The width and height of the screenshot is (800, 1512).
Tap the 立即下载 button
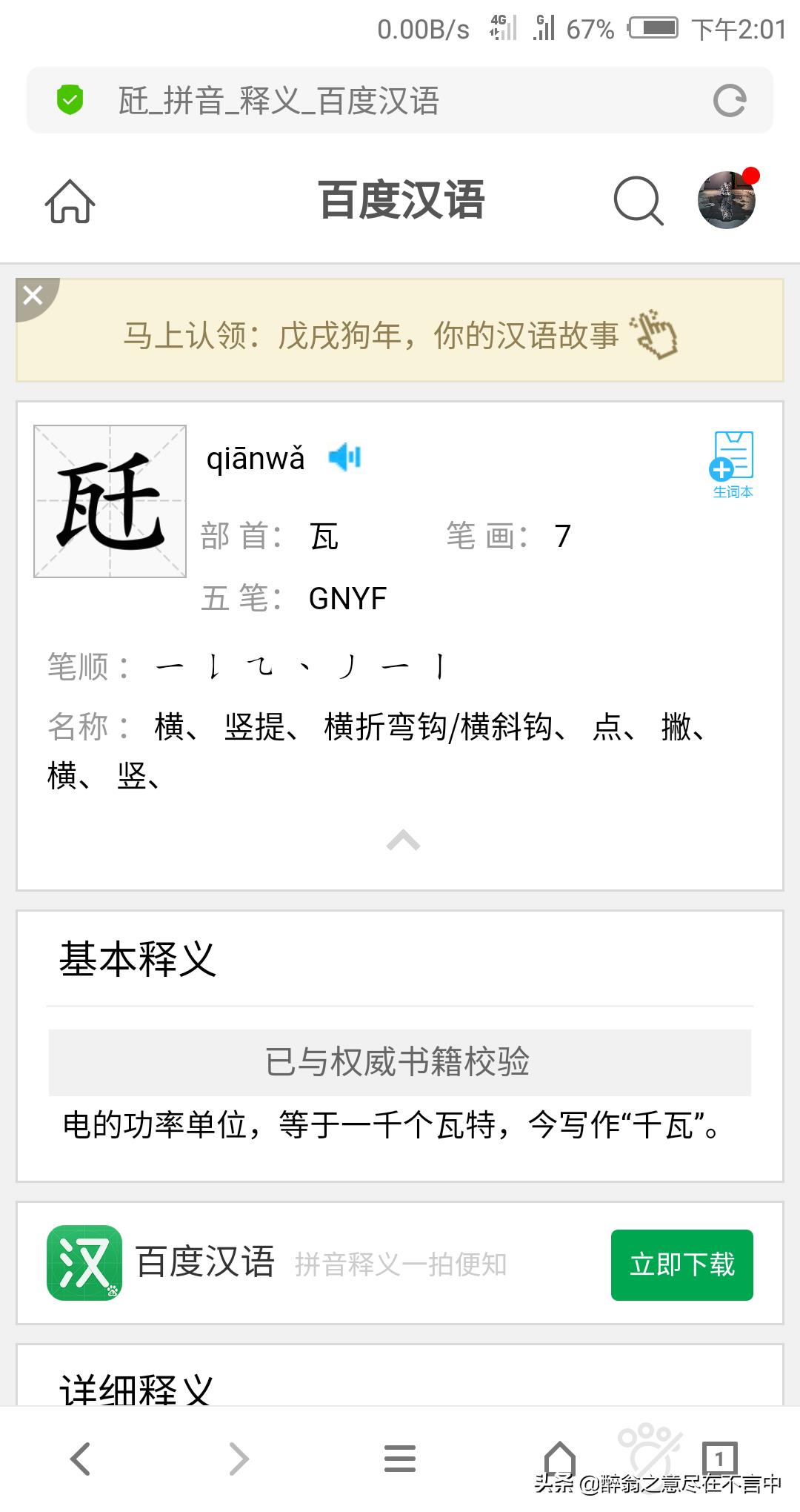click(x=681, y=1264)
